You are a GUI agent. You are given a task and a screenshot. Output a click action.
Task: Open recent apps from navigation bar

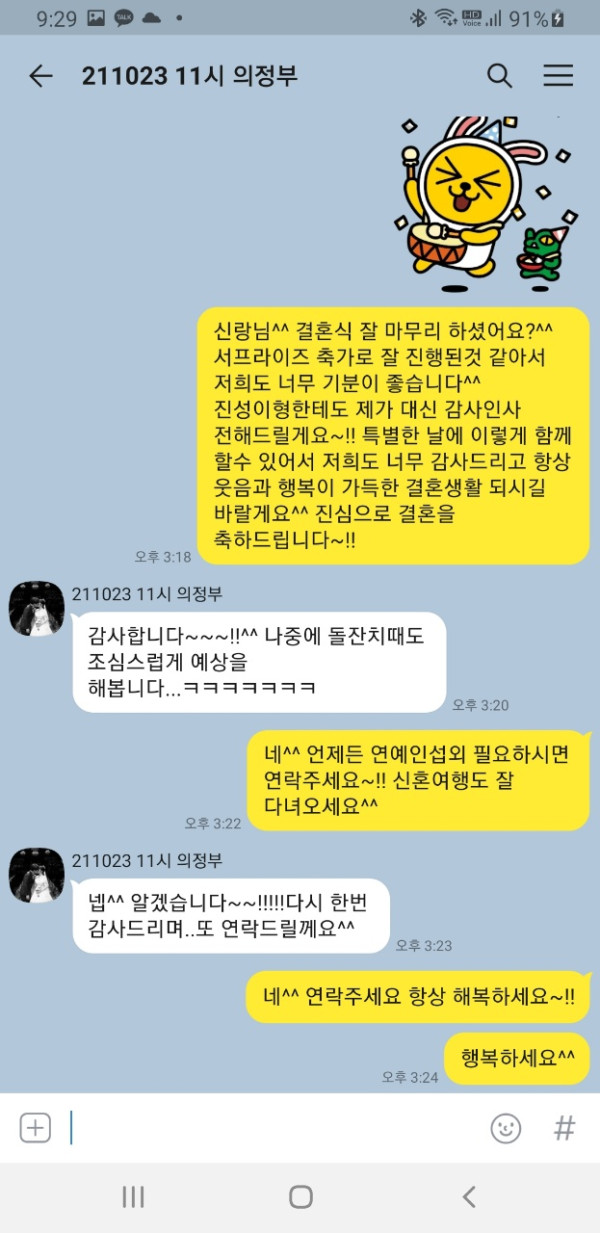point(133,1197)
